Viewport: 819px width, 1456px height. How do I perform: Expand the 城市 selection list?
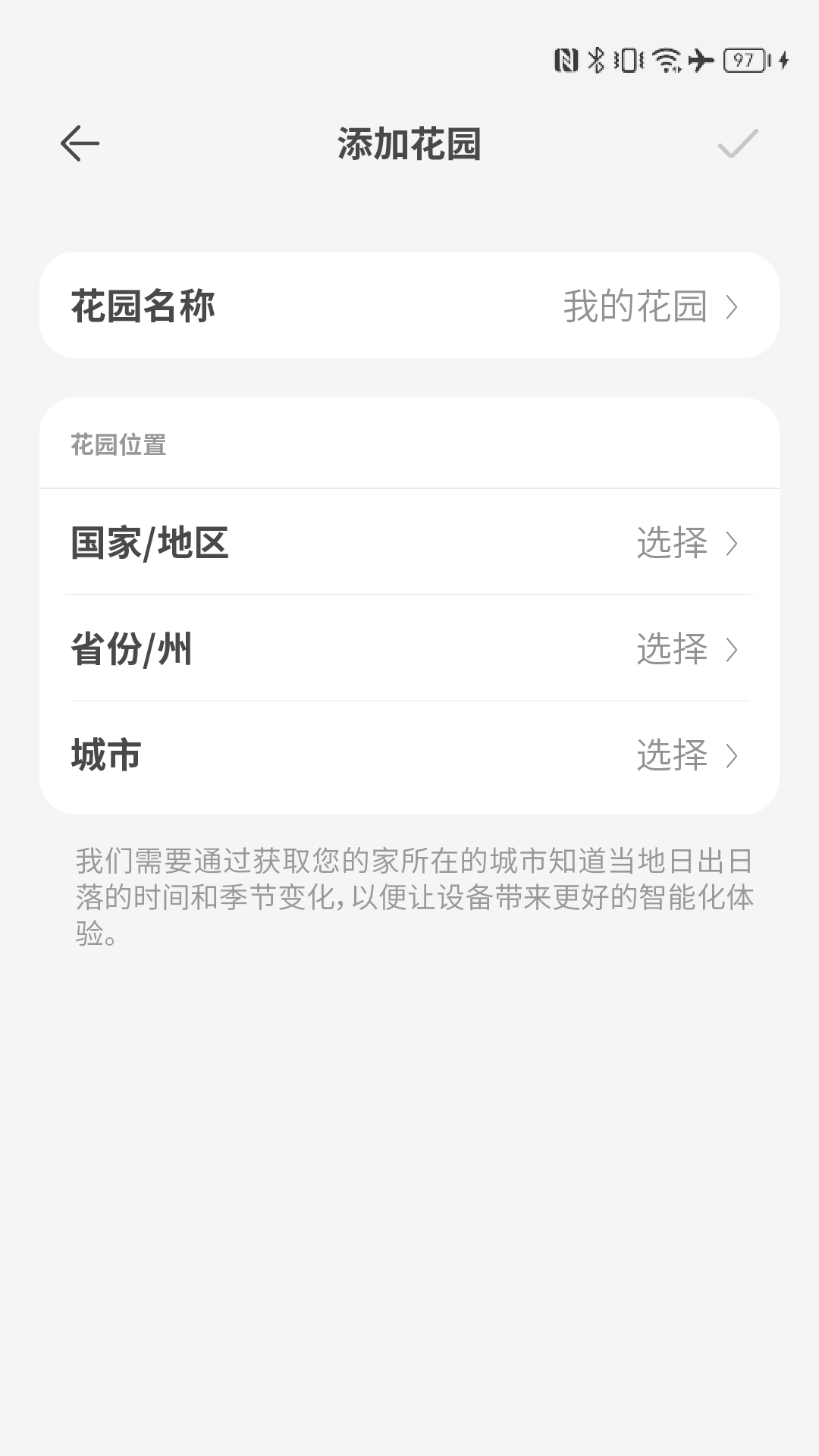tap(409, 755)
